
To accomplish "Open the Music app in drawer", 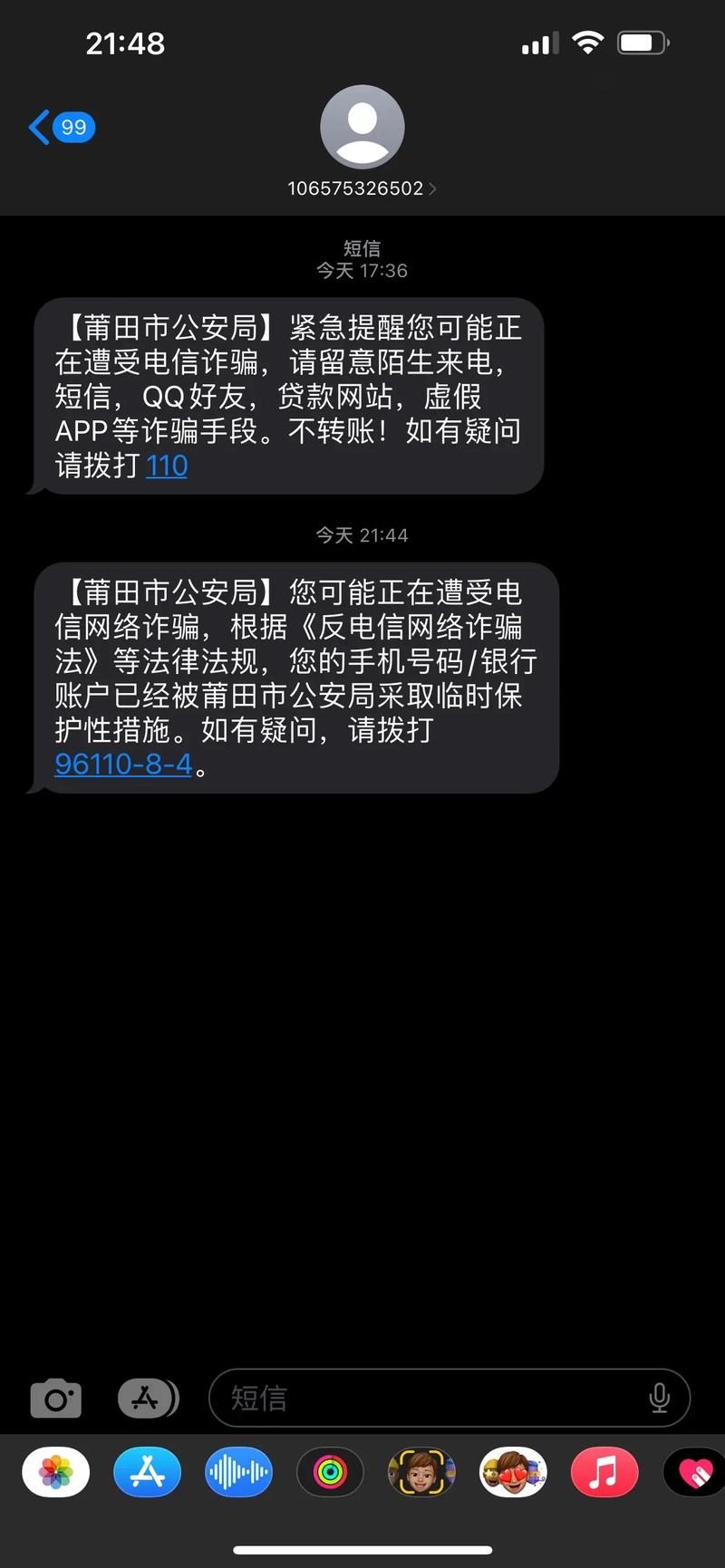I will point(604,1473).
